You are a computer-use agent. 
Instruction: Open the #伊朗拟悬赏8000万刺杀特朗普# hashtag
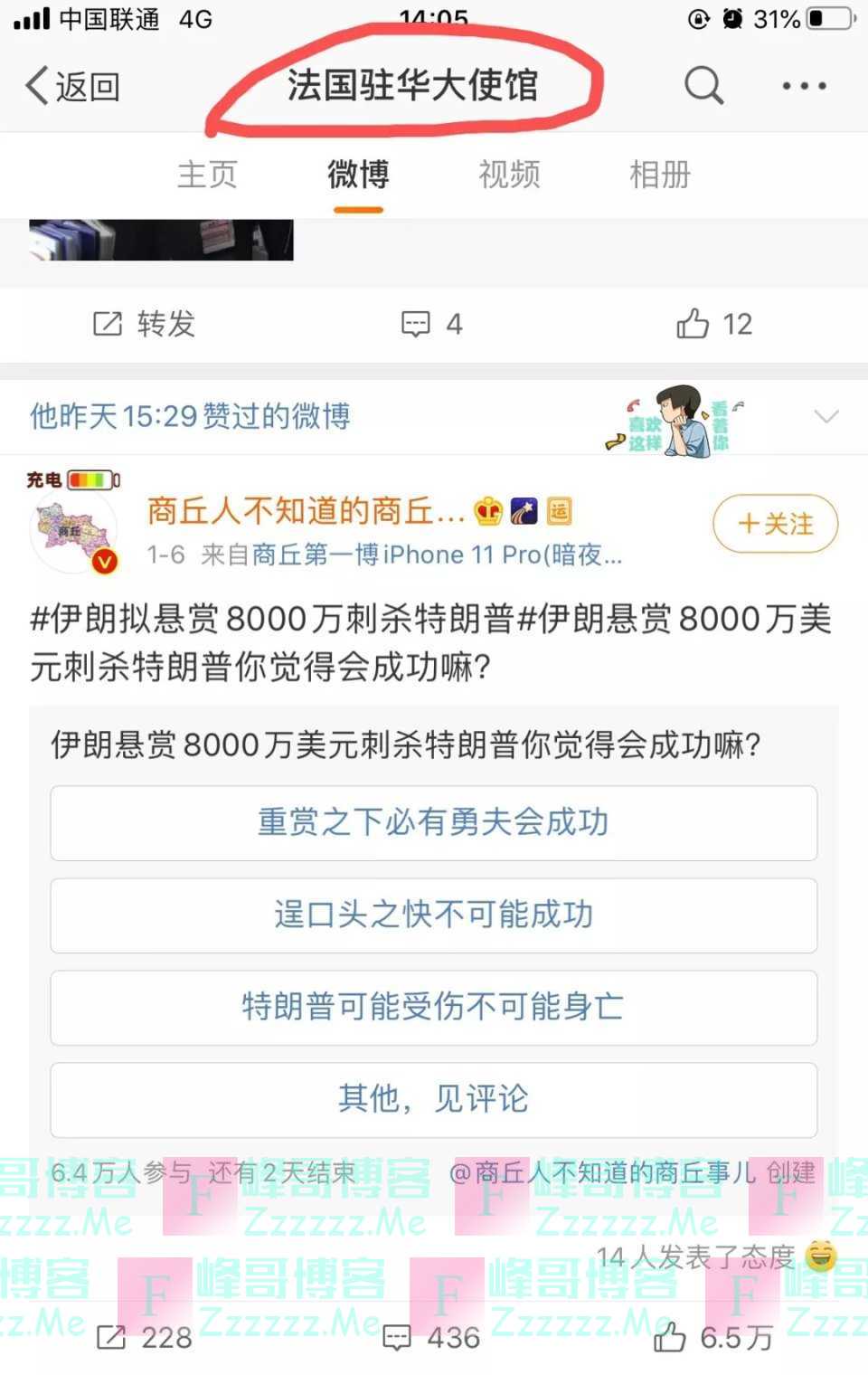271,620
